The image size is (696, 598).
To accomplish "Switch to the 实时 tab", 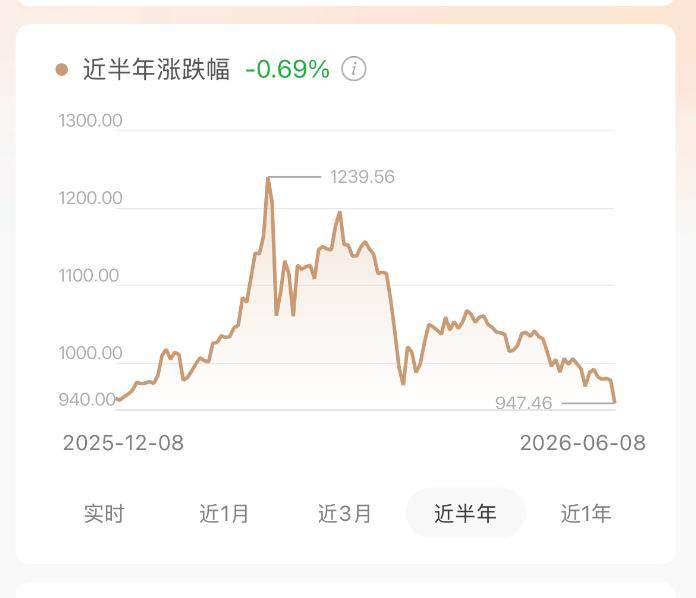I will (x=104, y=514).
